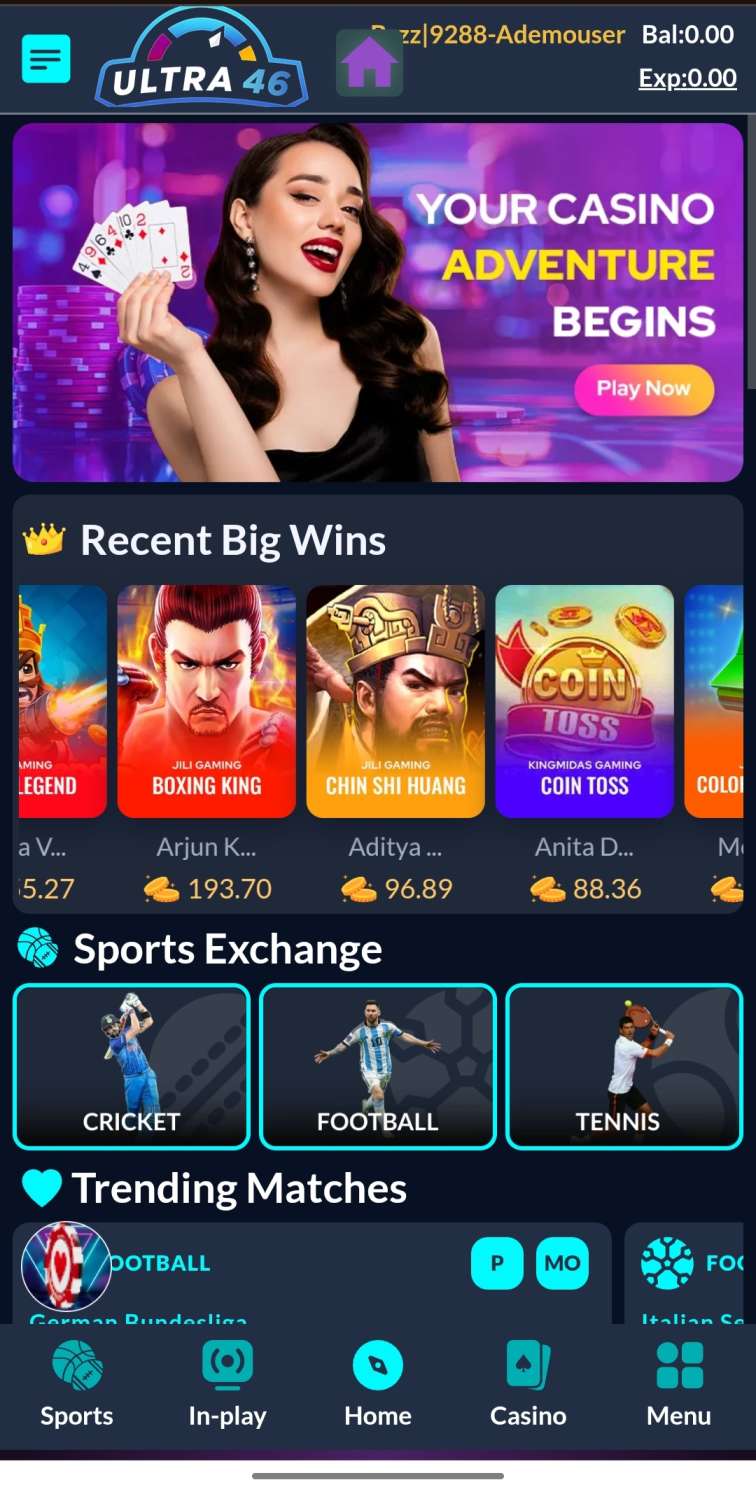Viewport: 756px width, 1494px height.
Task: Tap Play Now on the casino banner
Action: [643, 389]
